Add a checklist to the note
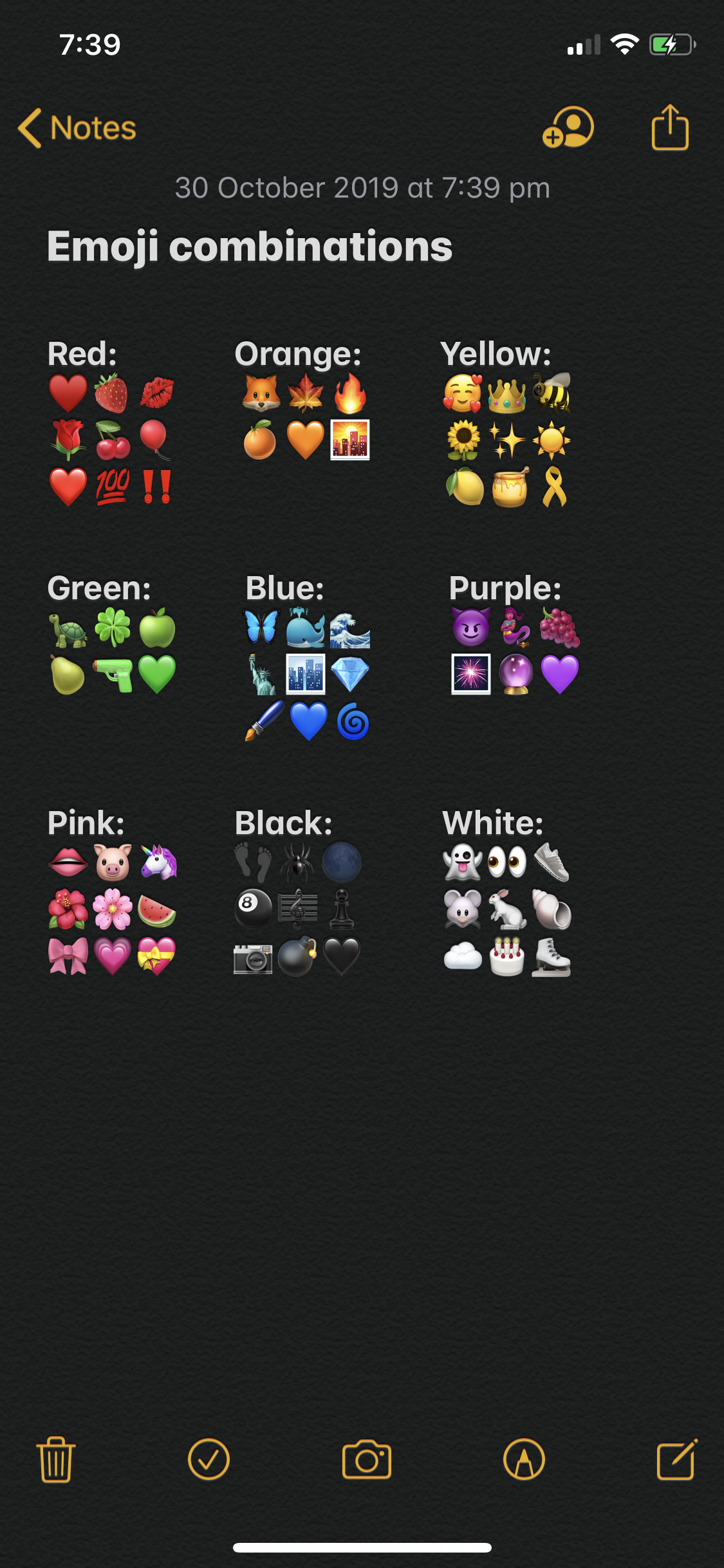Screen dimensions: 724x1568 tap(209, 1459)
